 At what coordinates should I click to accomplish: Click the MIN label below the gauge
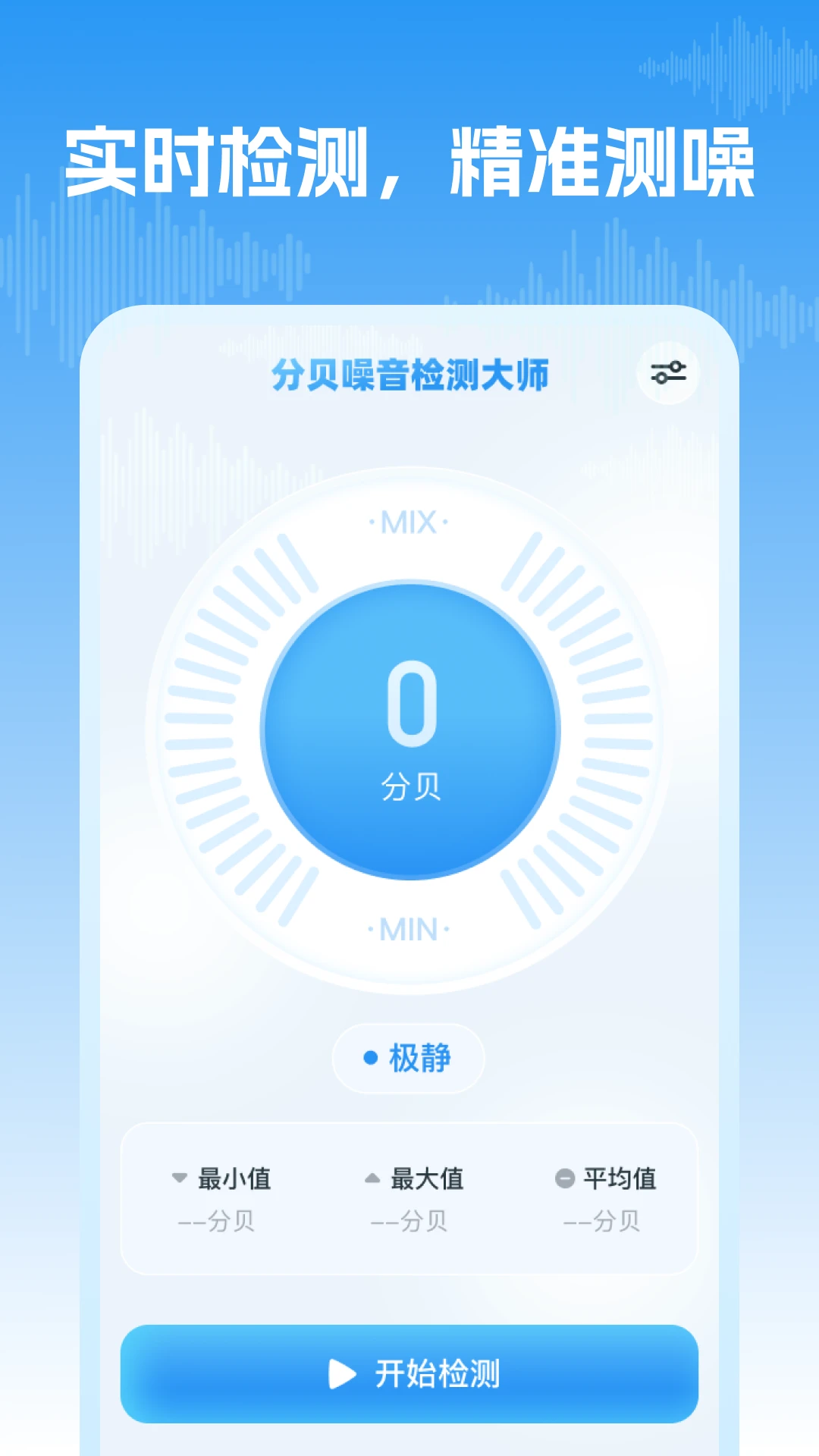coord(408,930)
